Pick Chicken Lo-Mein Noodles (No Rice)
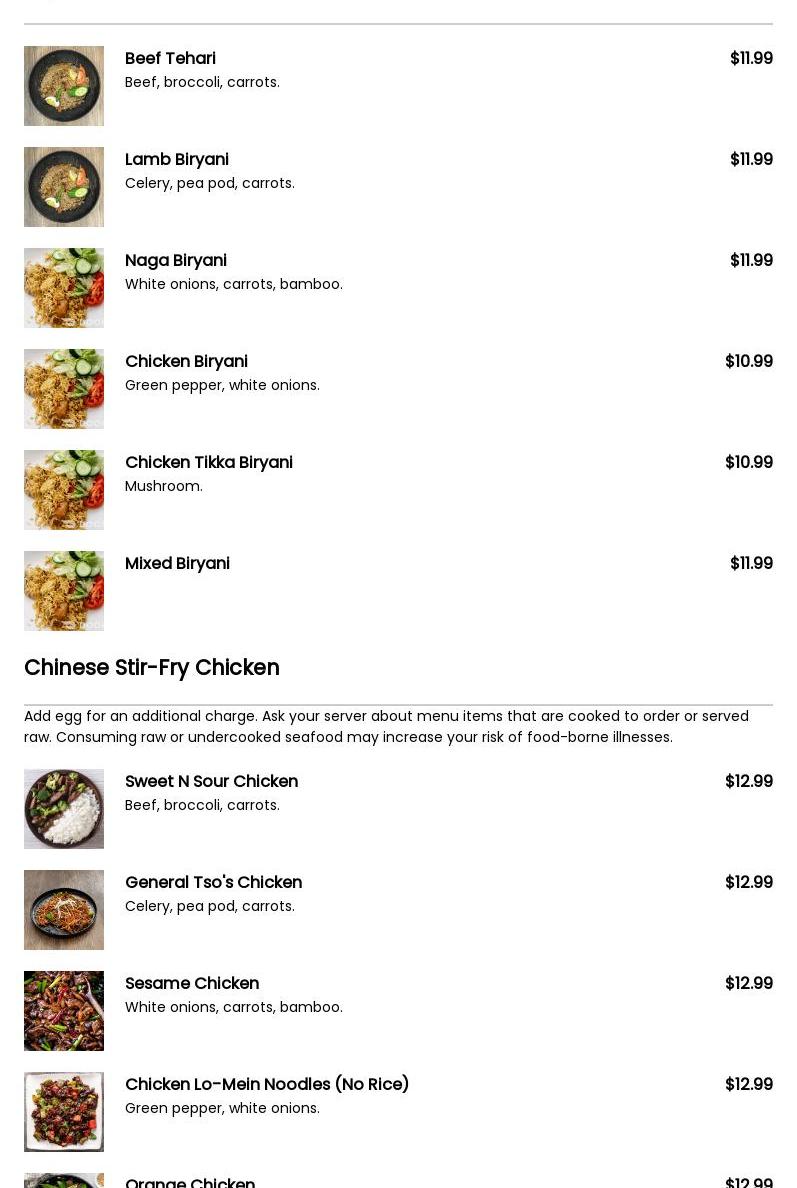Image resolution: width=797 pixels, height=1188 pixels. pos(267,1085)
